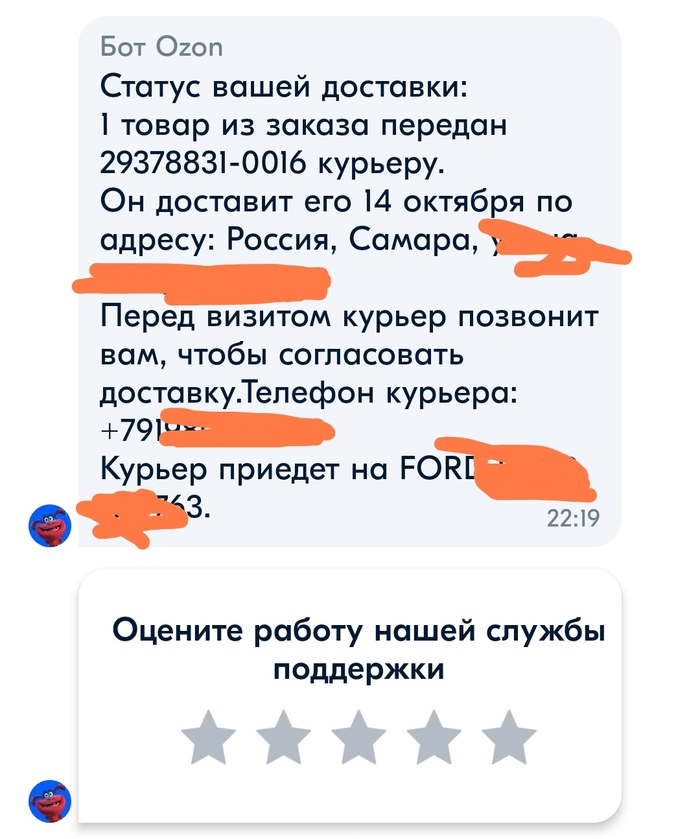Select three stars for support rating

tap(360, 738)
